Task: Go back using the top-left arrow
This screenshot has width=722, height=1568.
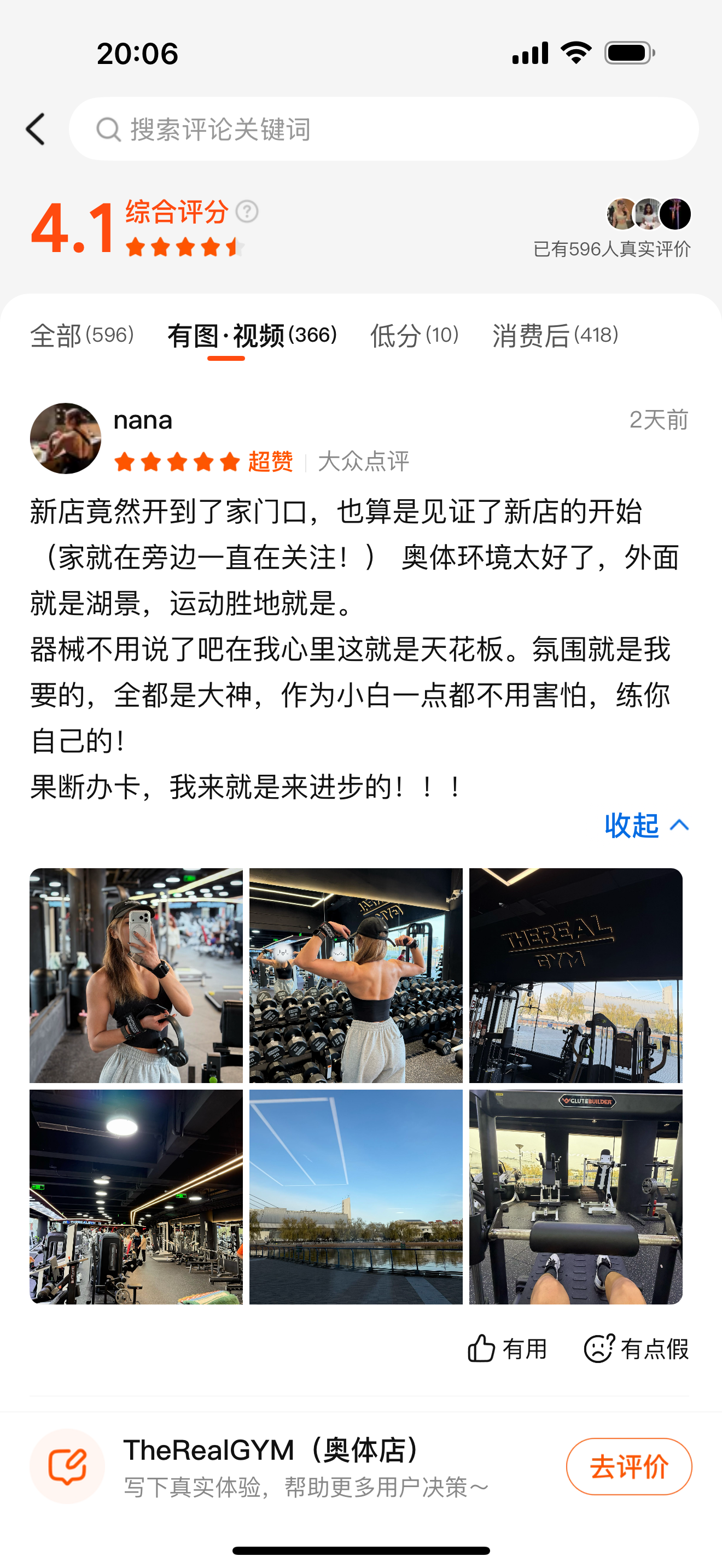Action: (x=36, y=129)
